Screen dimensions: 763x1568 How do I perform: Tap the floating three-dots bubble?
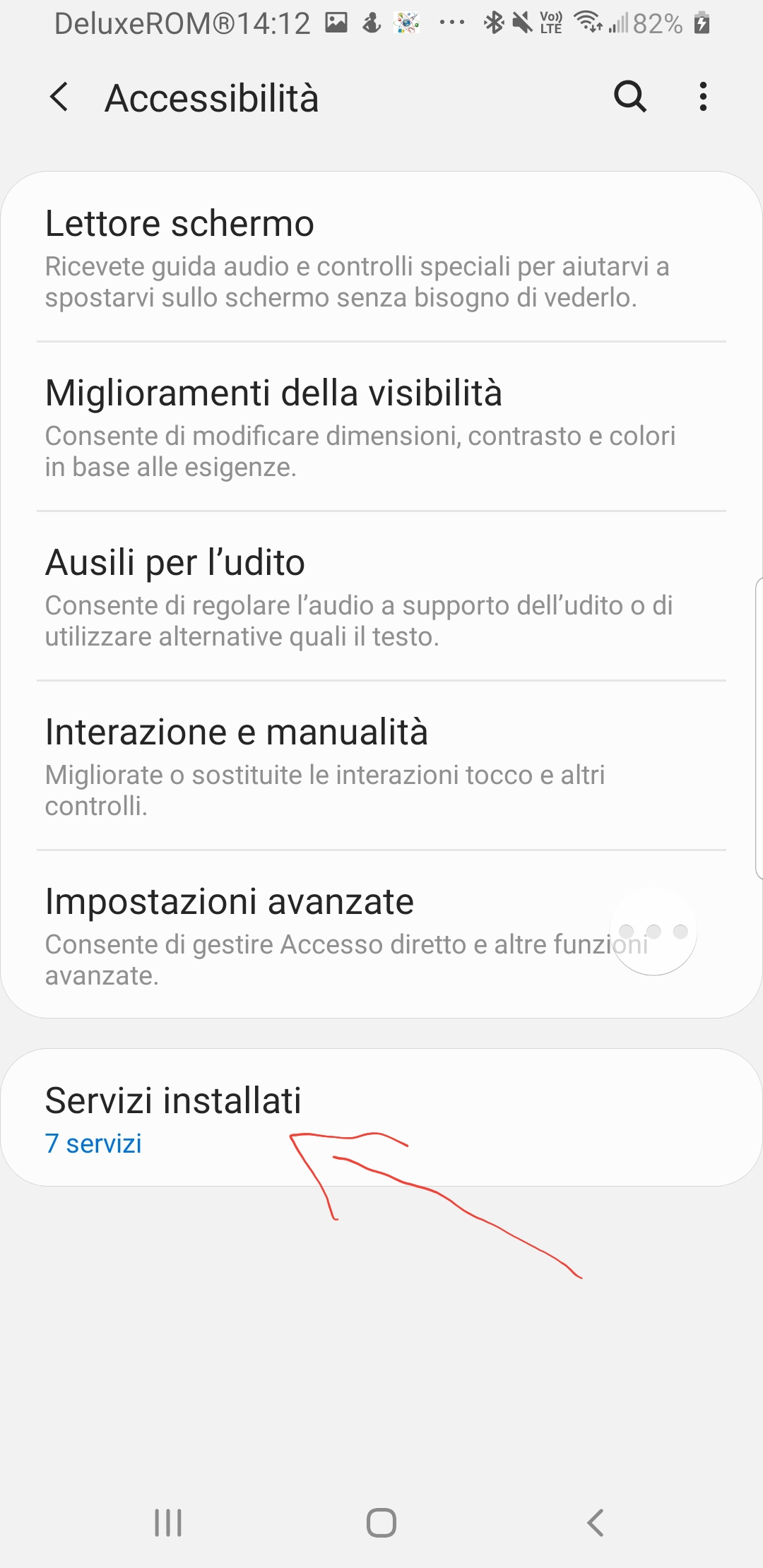point(653,932)
